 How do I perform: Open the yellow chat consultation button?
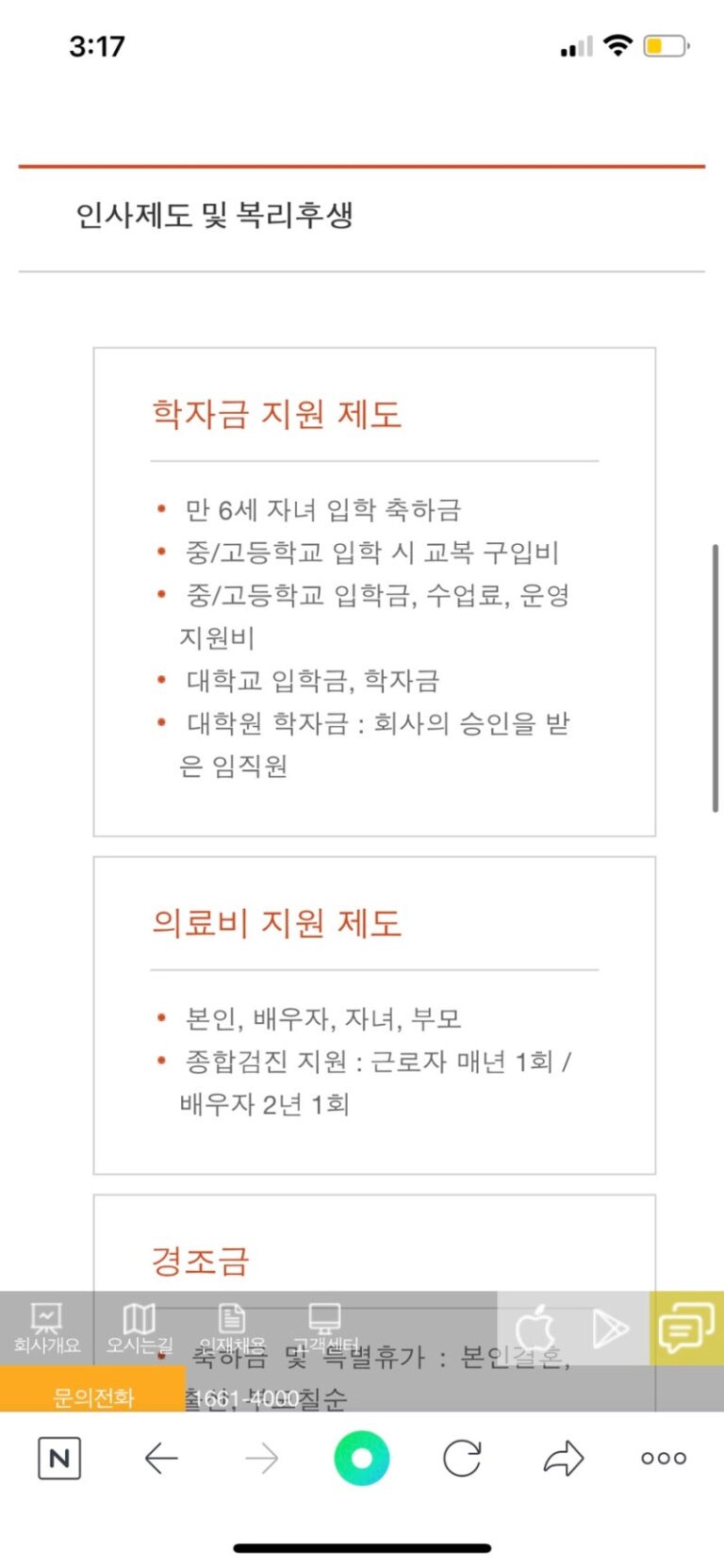point(686,1329)
